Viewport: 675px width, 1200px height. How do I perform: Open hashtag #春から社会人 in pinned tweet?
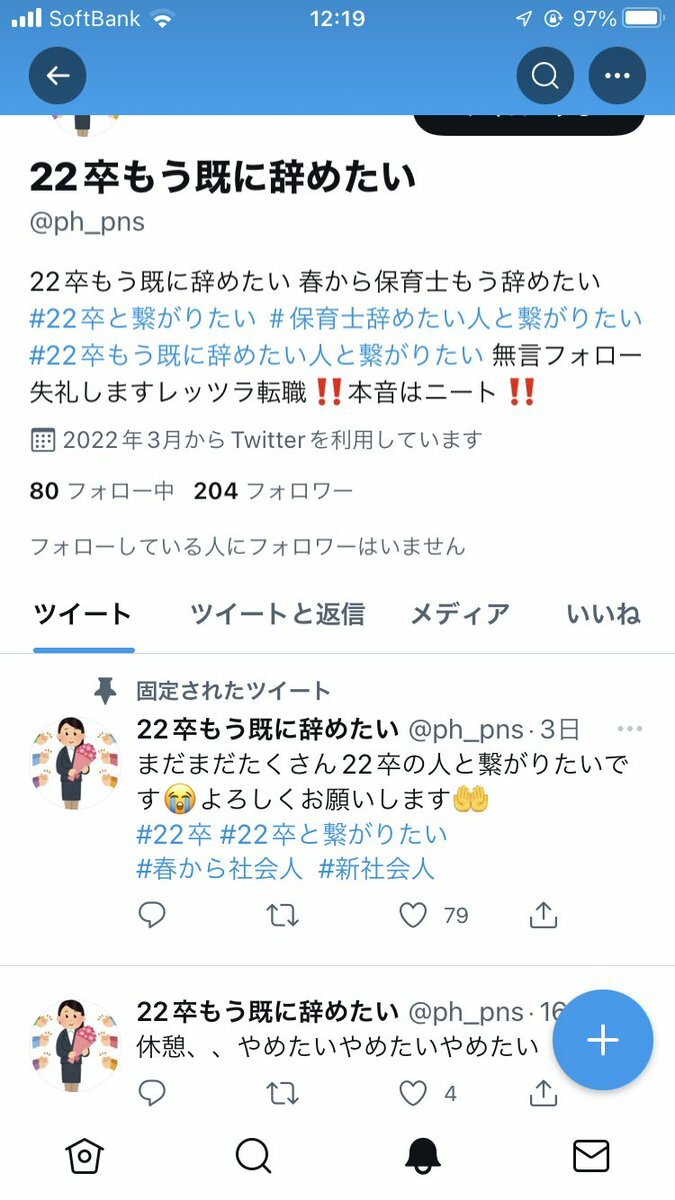pyautogui.click(x=219, y=869)
